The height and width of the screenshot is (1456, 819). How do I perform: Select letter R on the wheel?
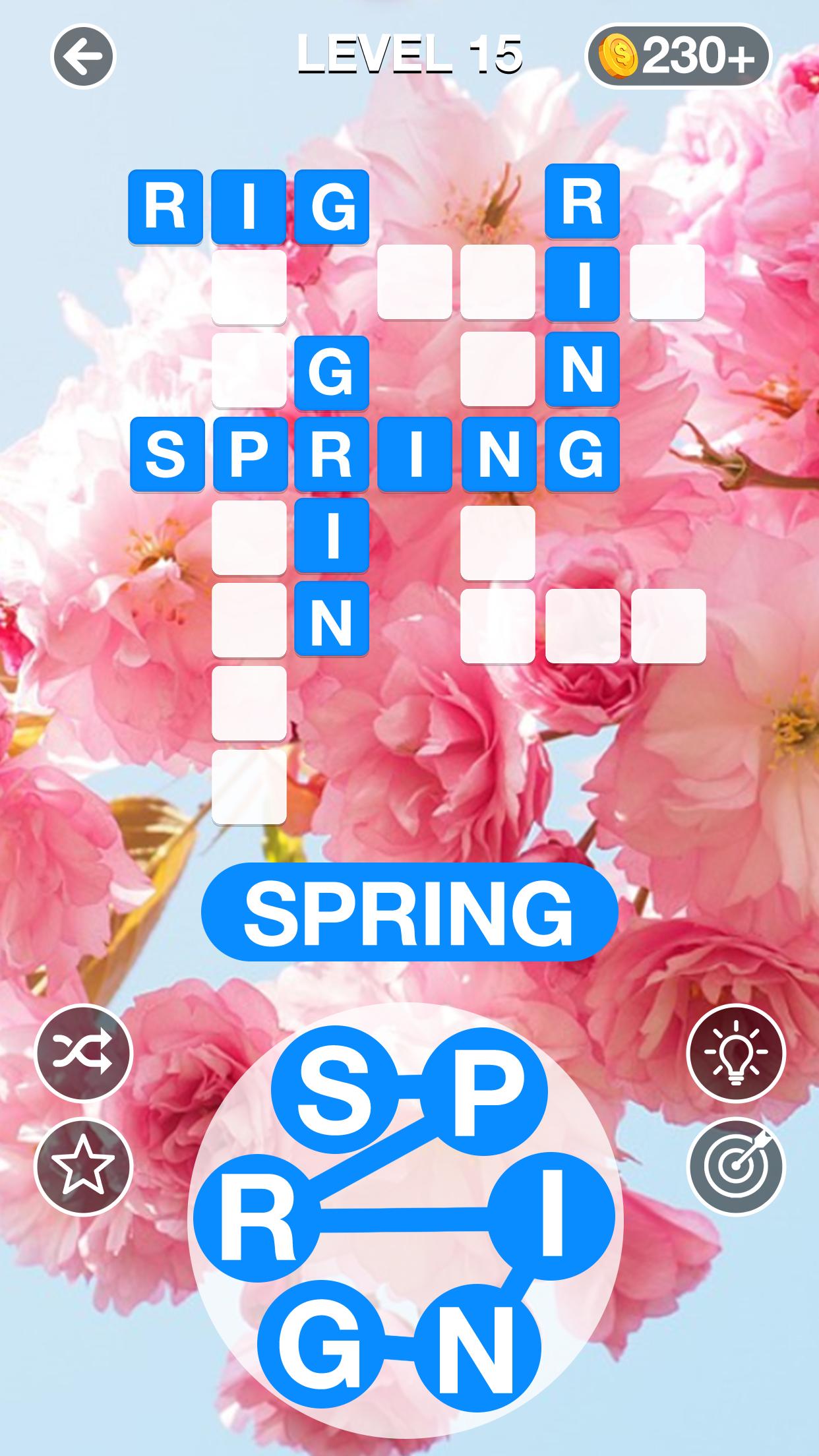[x=257, y=1217]
